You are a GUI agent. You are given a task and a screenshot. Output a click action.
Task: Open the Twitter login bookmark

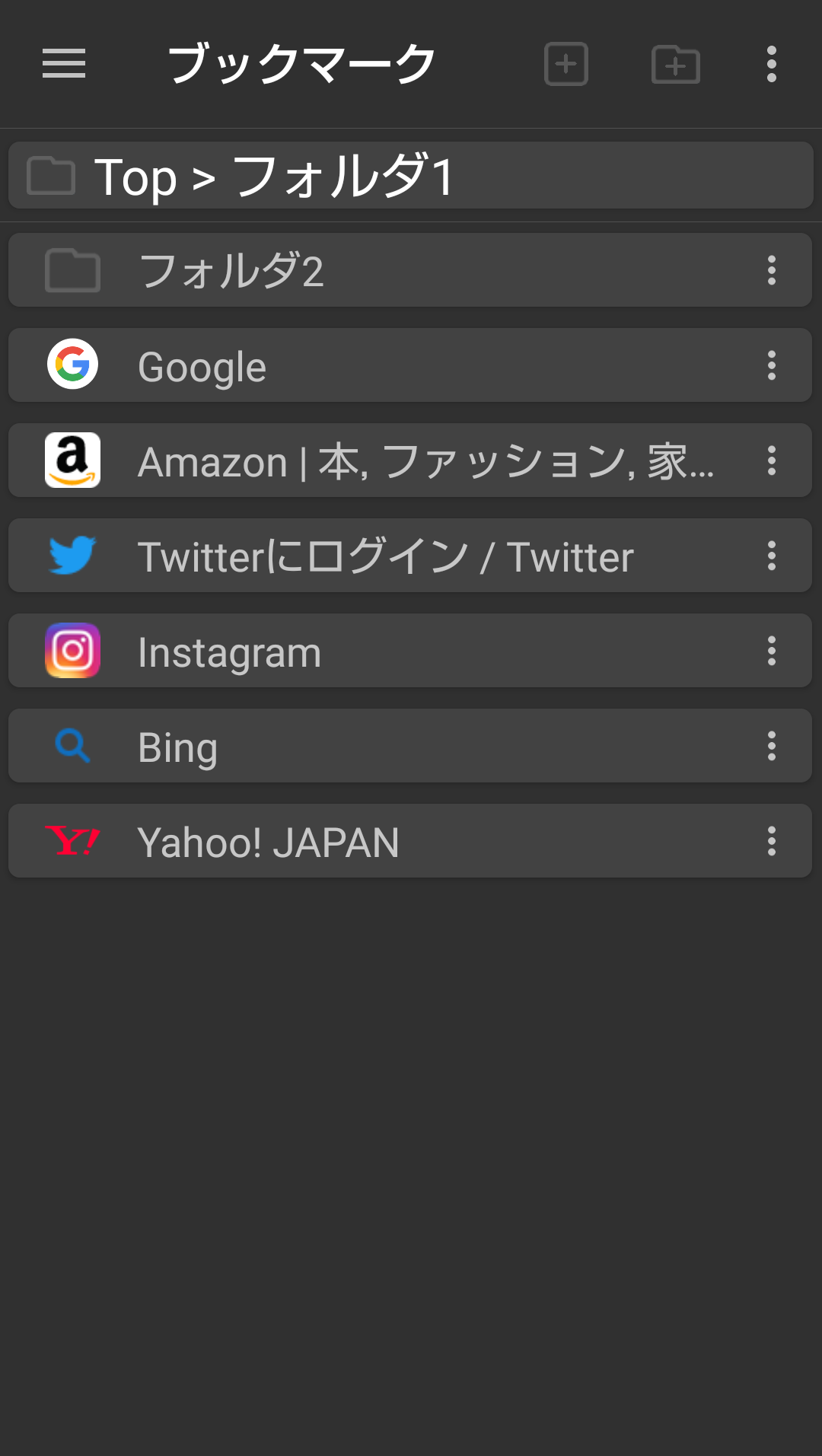pos(381,556)
